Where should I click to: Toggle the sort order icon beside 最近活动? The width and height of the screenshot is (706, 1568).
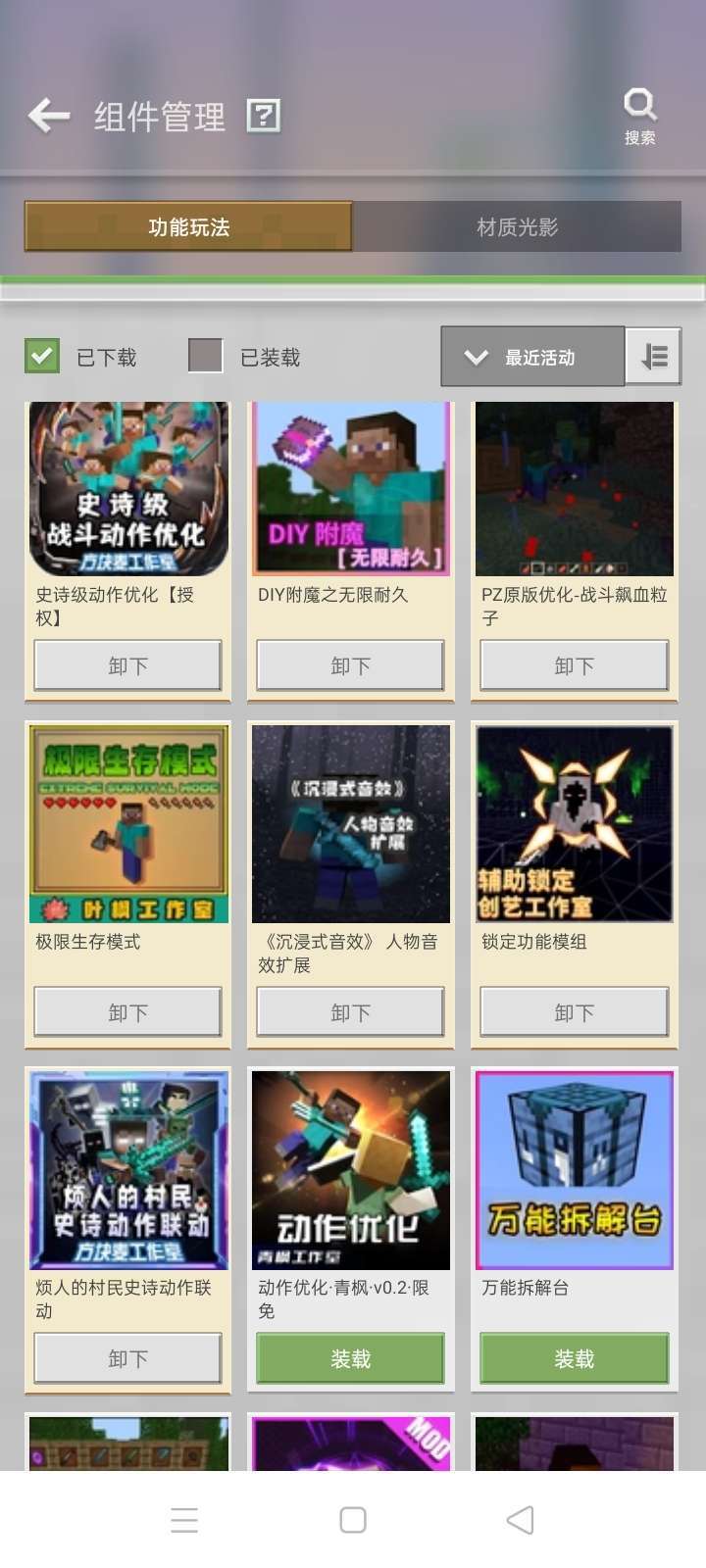coord(654,357)
